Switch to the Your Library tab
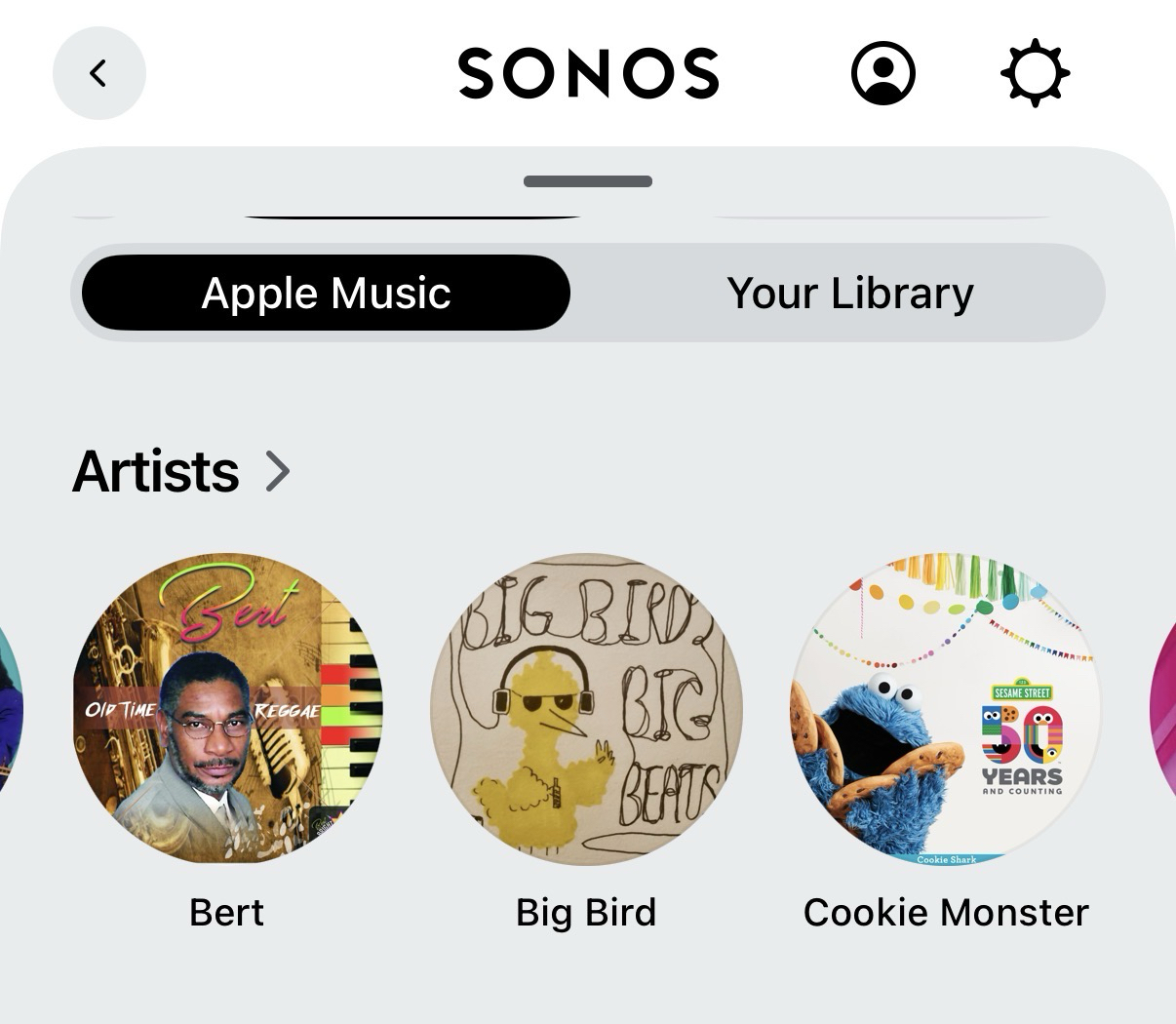The height and width of the screenshot is (1024, 1176). 849,293
